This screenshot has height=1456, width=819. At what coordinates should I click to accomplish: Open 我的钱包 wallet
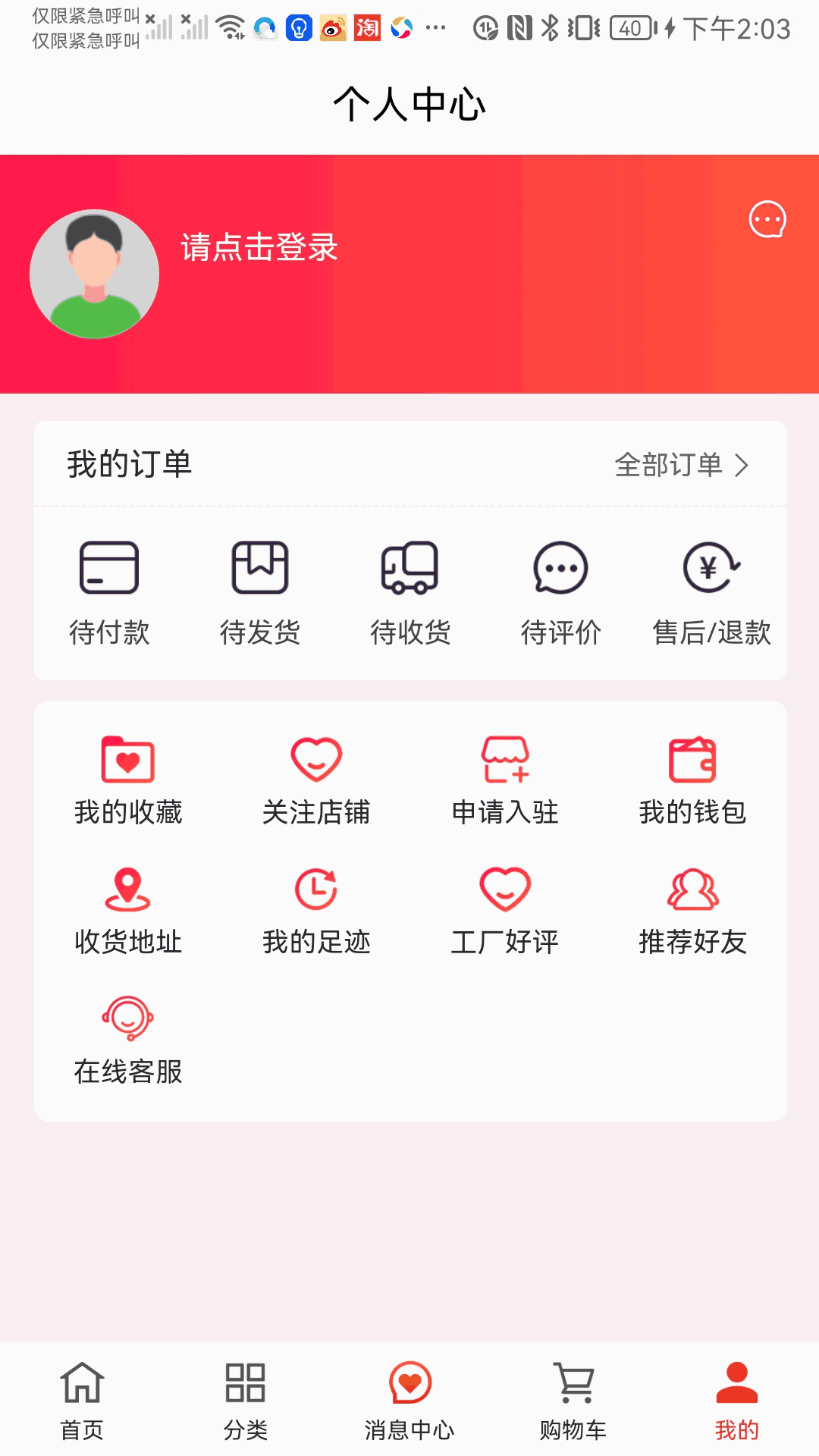pyautogui.click(x=692, y=780)
